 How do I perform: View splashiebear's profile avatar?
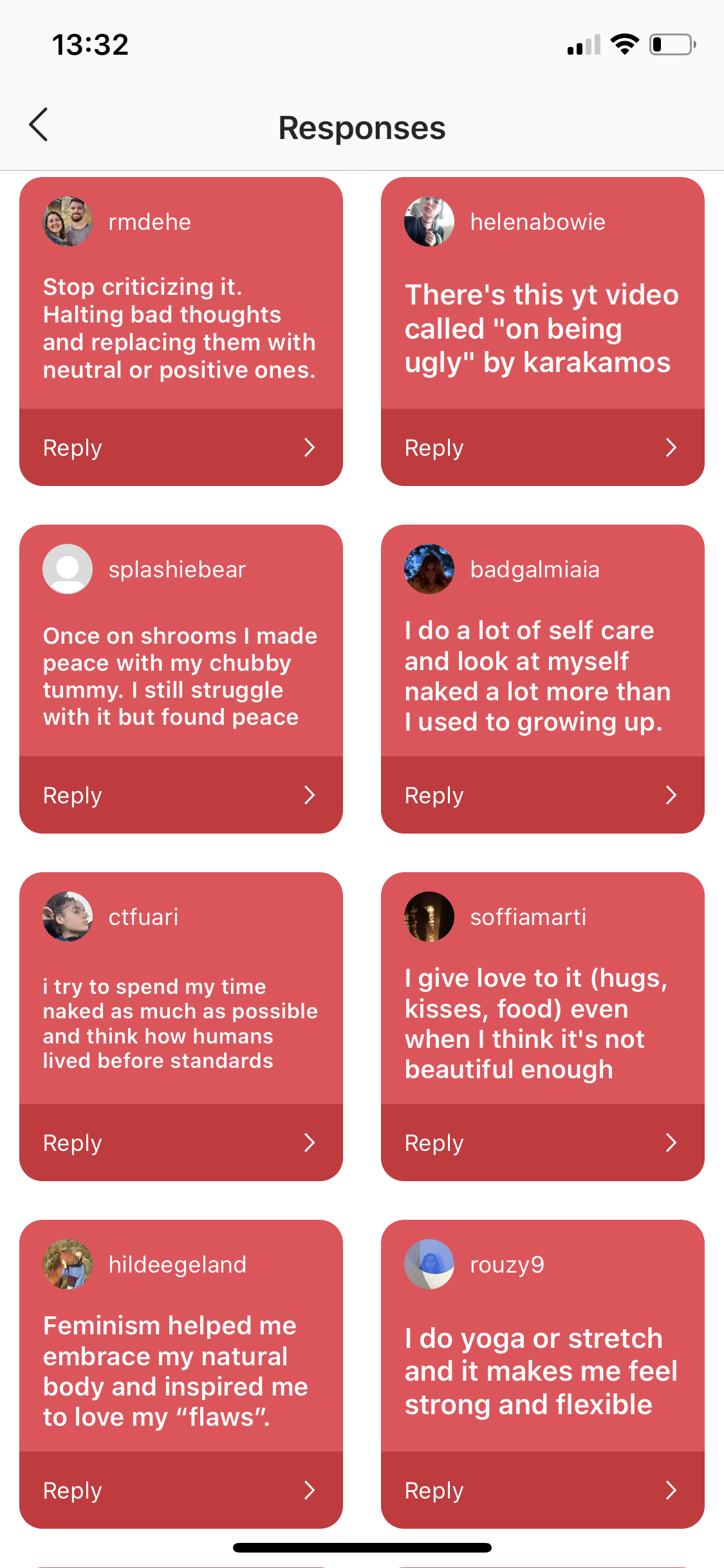68,569
